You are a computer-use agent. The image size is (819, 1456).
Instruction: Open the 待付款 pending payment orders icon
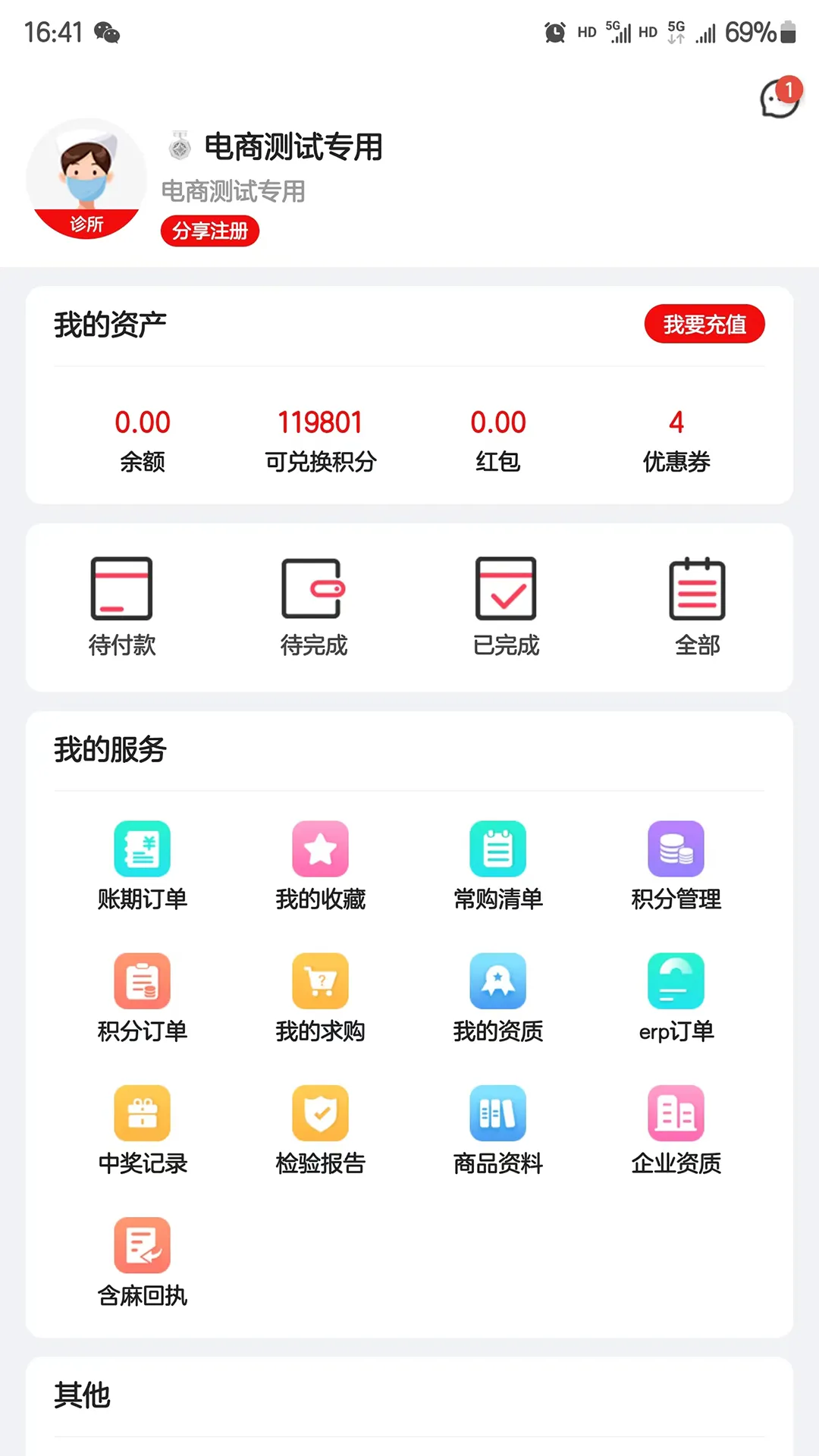click(121, 603)
